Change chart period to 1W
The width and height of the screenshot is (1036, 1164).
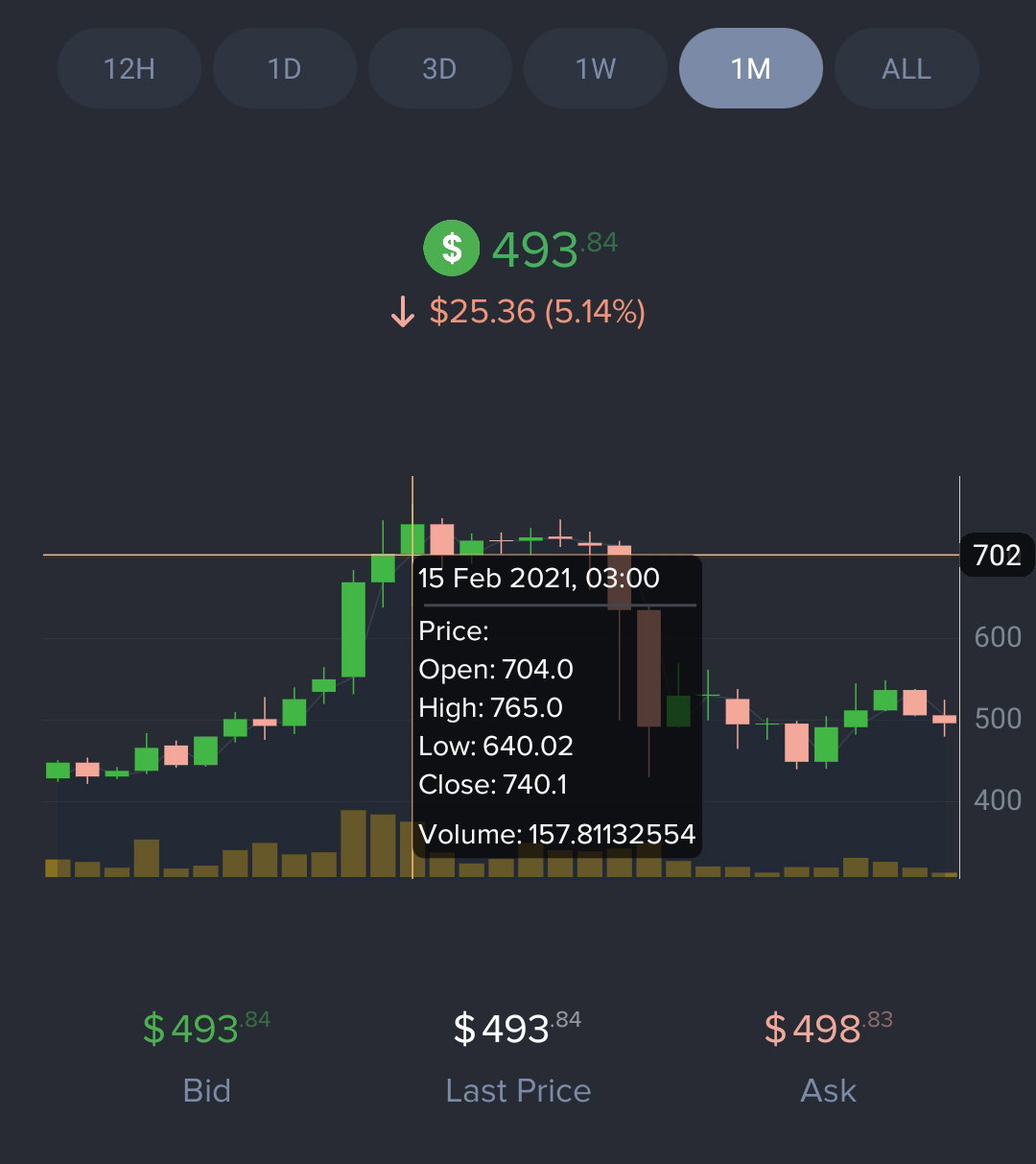[x=596, y=68]
